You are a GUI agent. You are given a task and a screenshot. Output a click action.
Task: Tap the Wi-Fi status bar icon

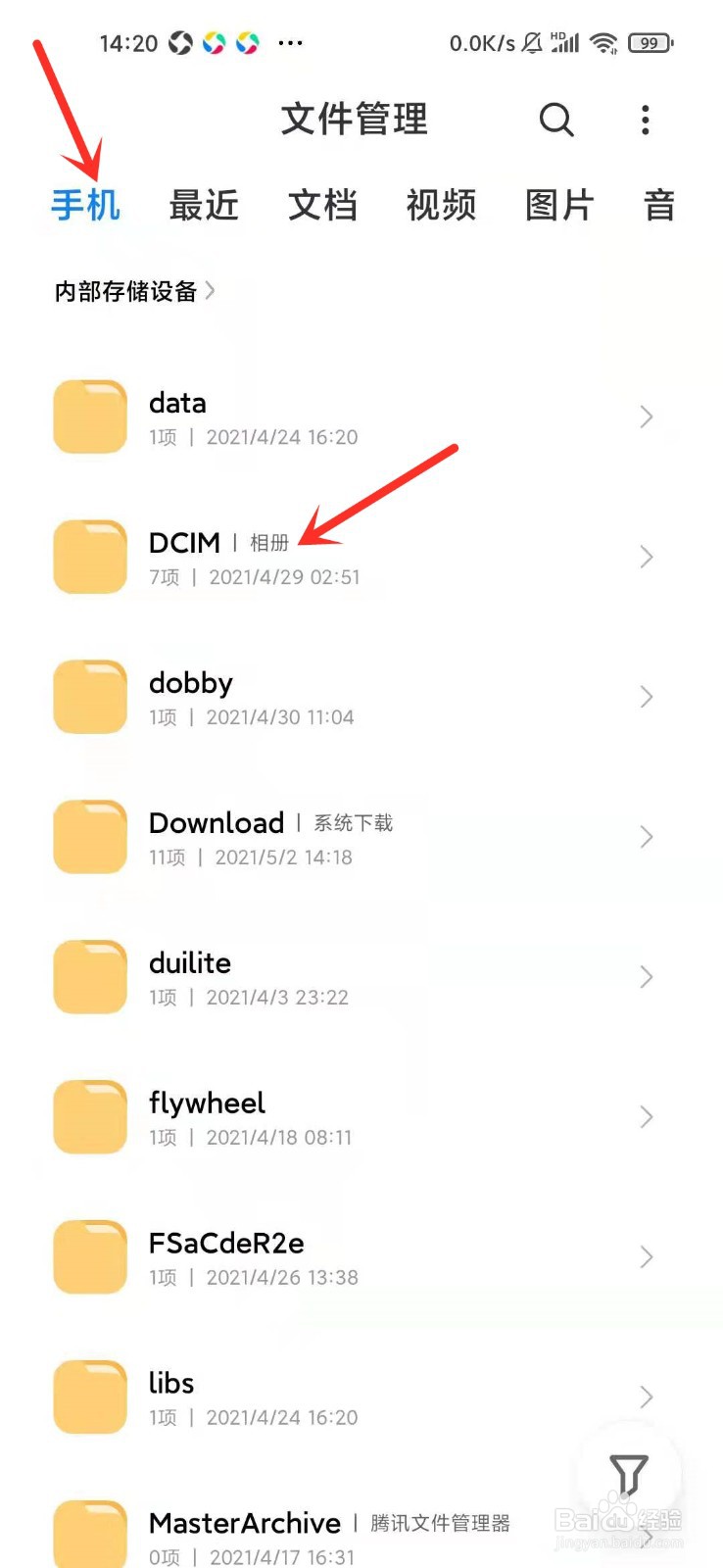(x=603, y=43)
